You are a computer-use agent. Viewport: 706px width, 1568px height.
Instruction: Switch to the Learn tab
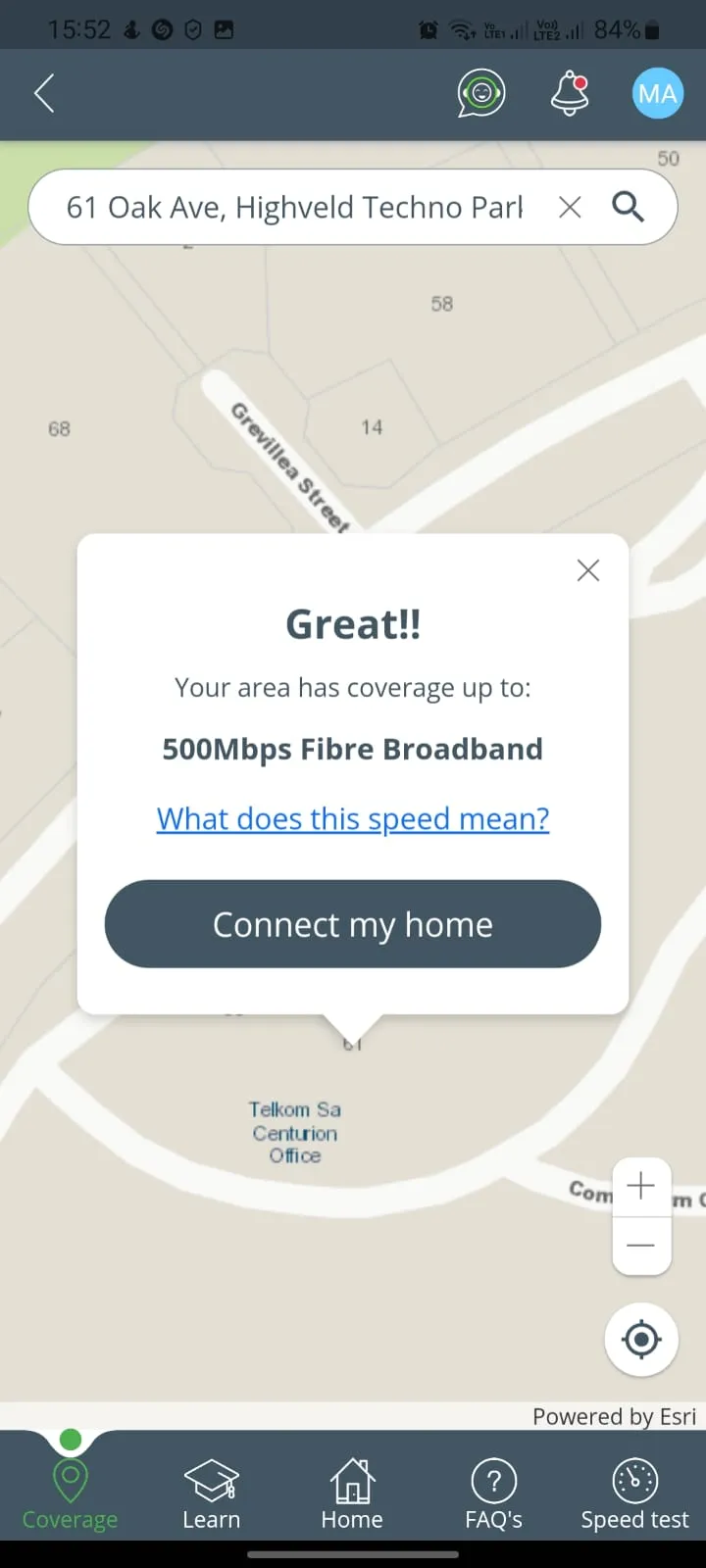pyautogui.click(x=212, y=1494)
